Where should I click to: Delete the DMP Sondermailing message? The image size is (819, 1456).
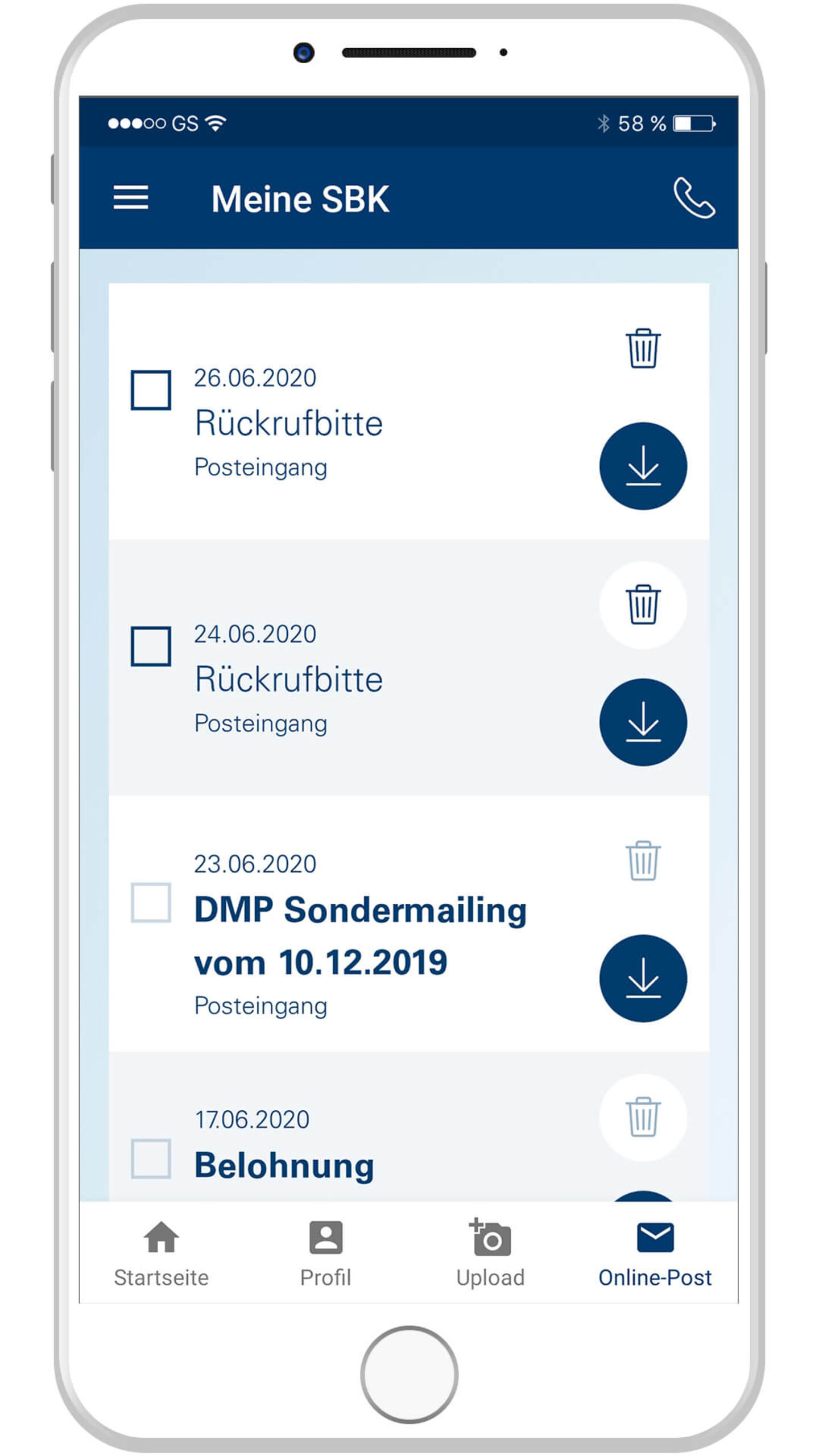coord(642,860)
